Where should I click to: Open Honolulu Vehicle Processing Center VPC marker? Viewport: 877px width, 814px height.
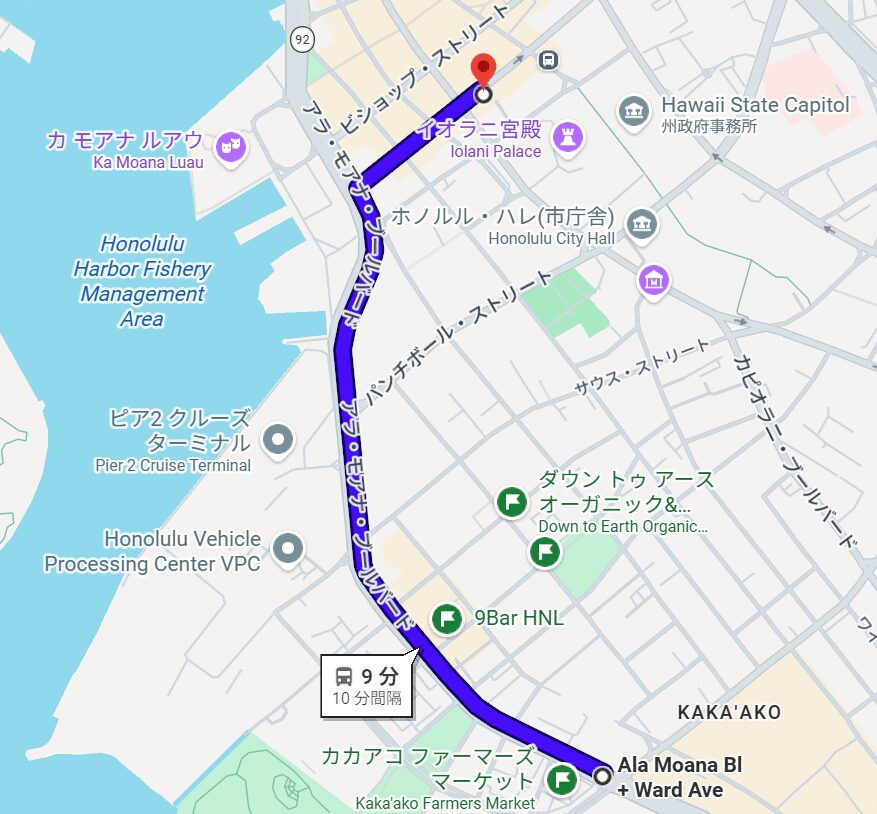click(289, 548)
